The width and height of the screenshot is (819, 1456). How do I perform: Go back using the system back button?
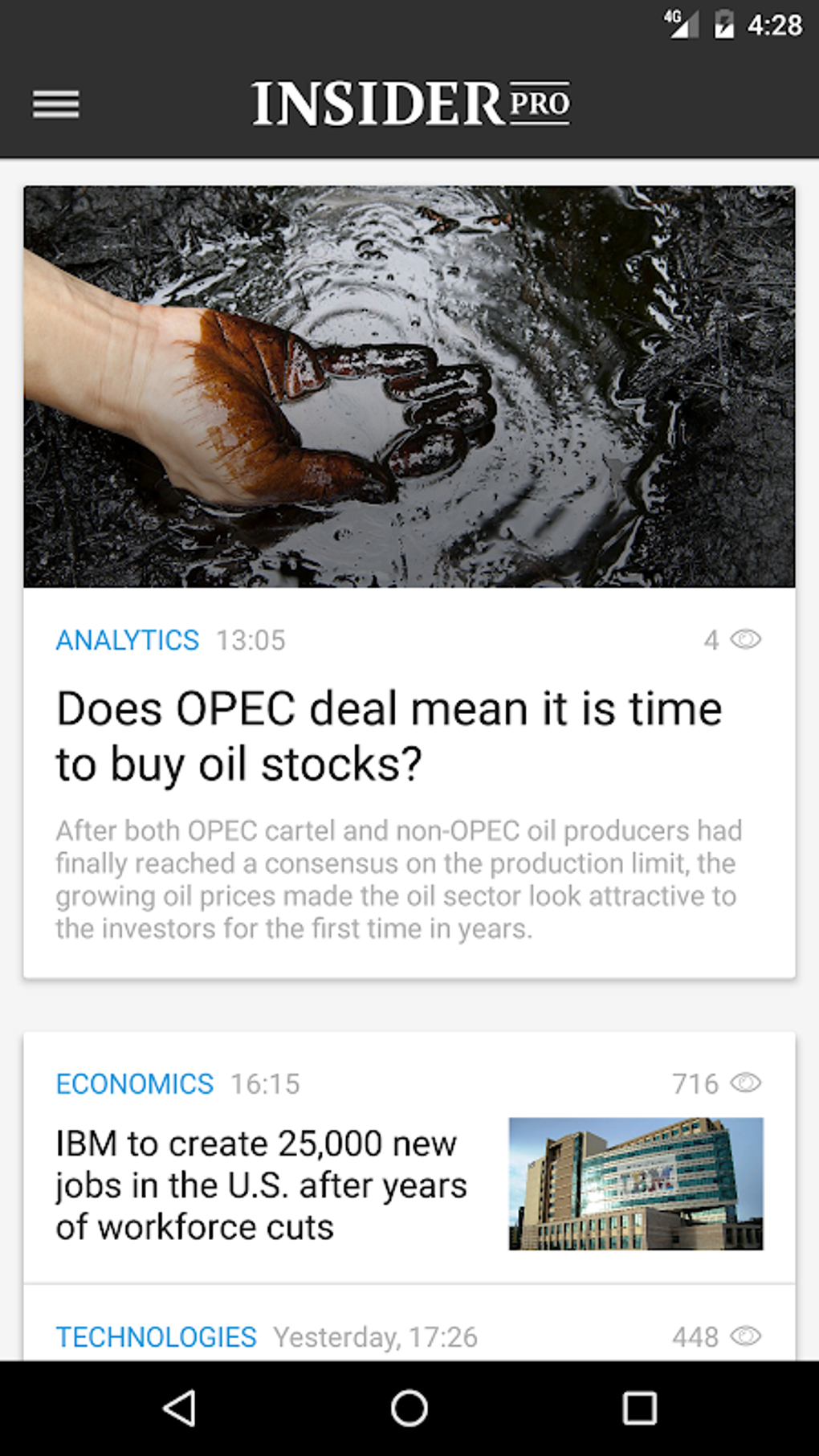pos(179,1408)
